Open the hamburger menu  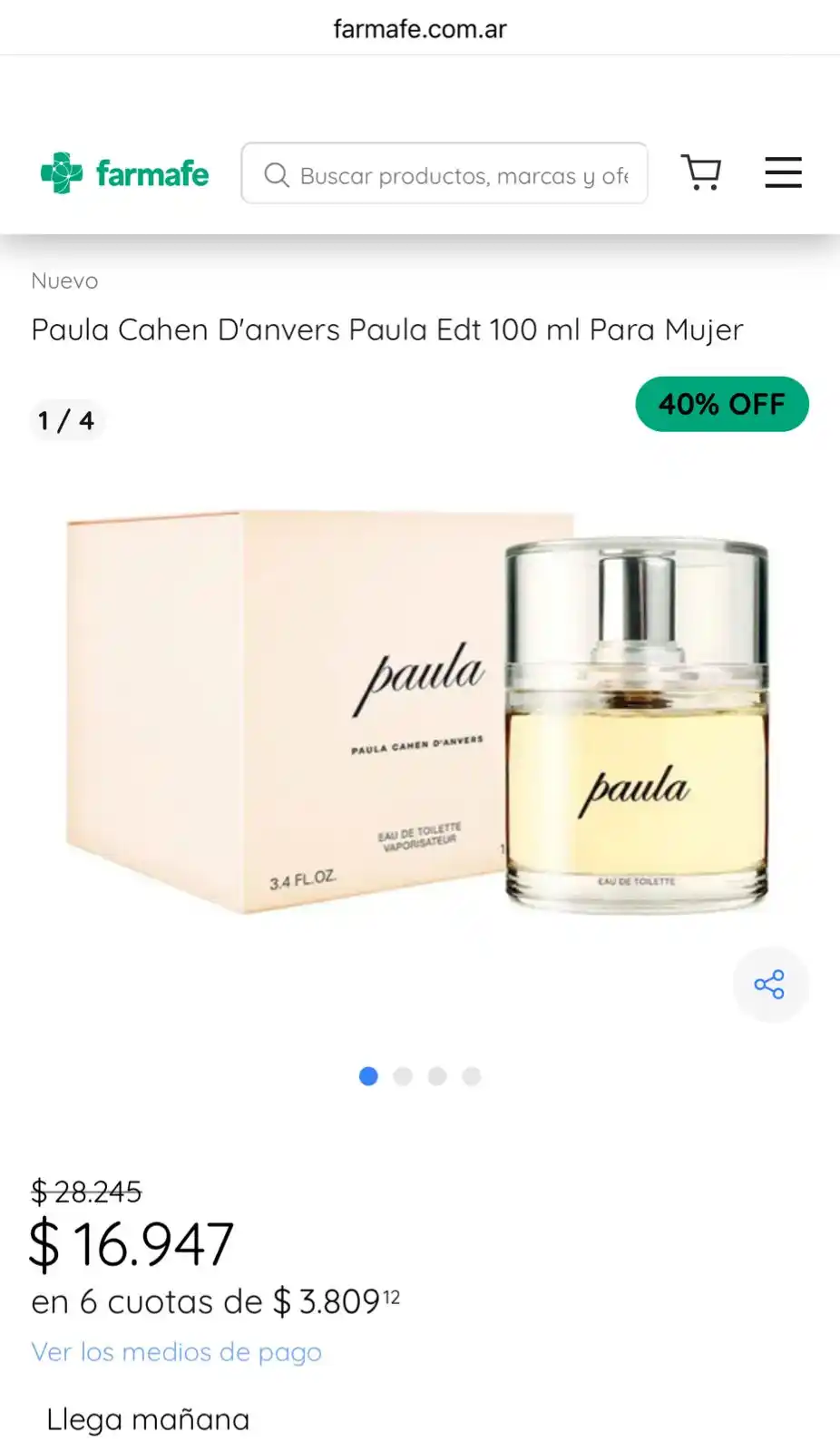click(783, 172)
